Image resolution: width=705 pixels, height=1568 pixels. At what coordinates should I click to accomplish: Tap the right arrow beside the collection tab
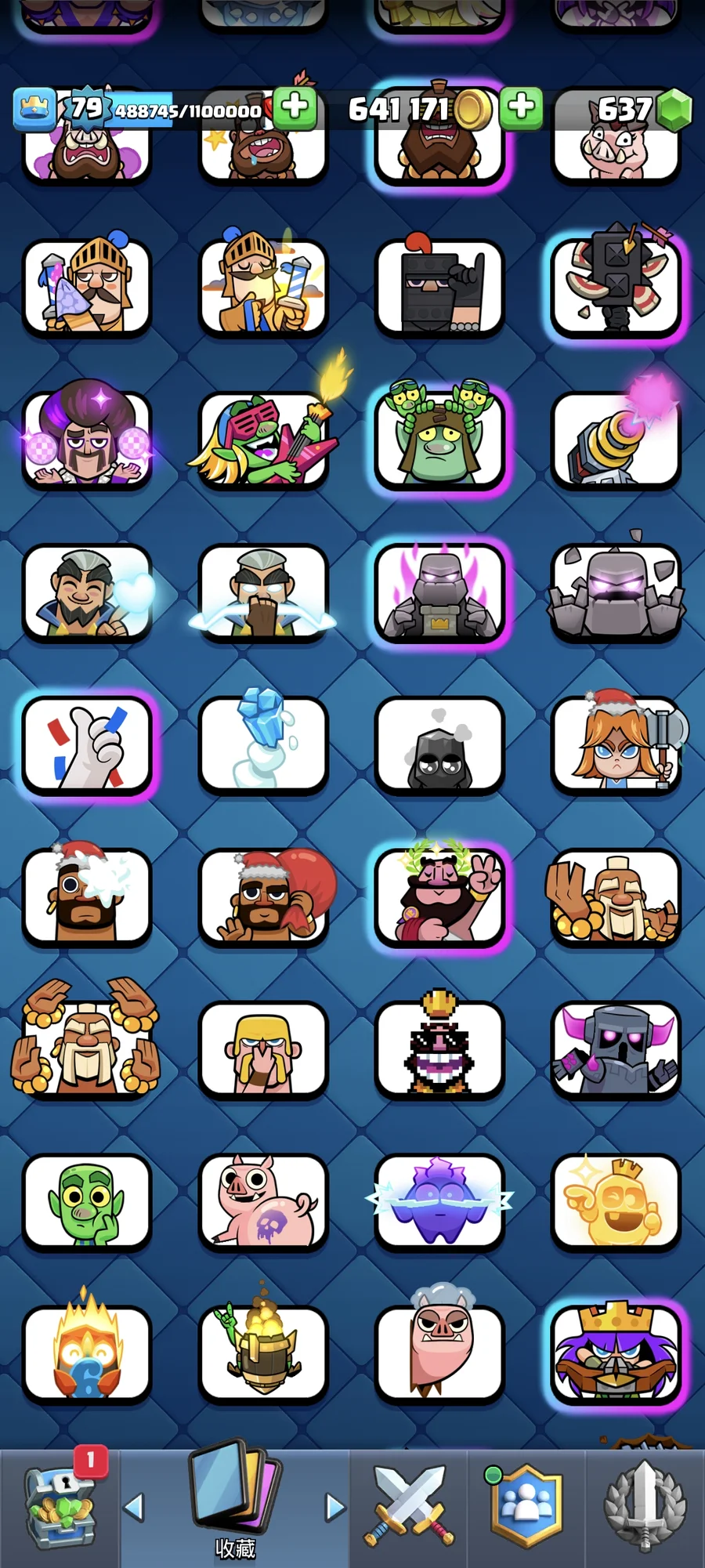click(335, 1507)
